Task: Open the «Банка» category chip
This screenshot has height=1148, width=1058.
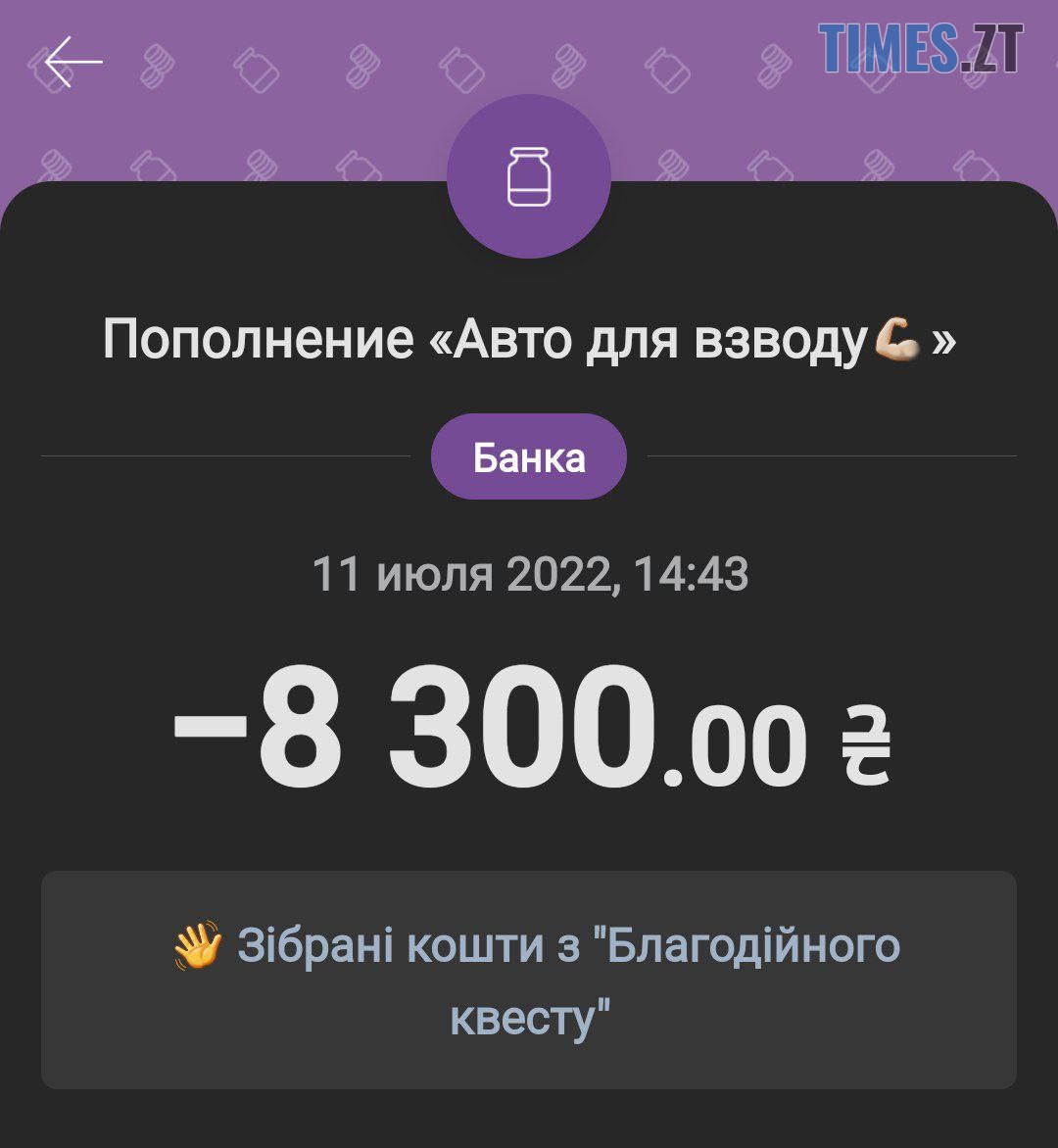Action: coord(529,457)
